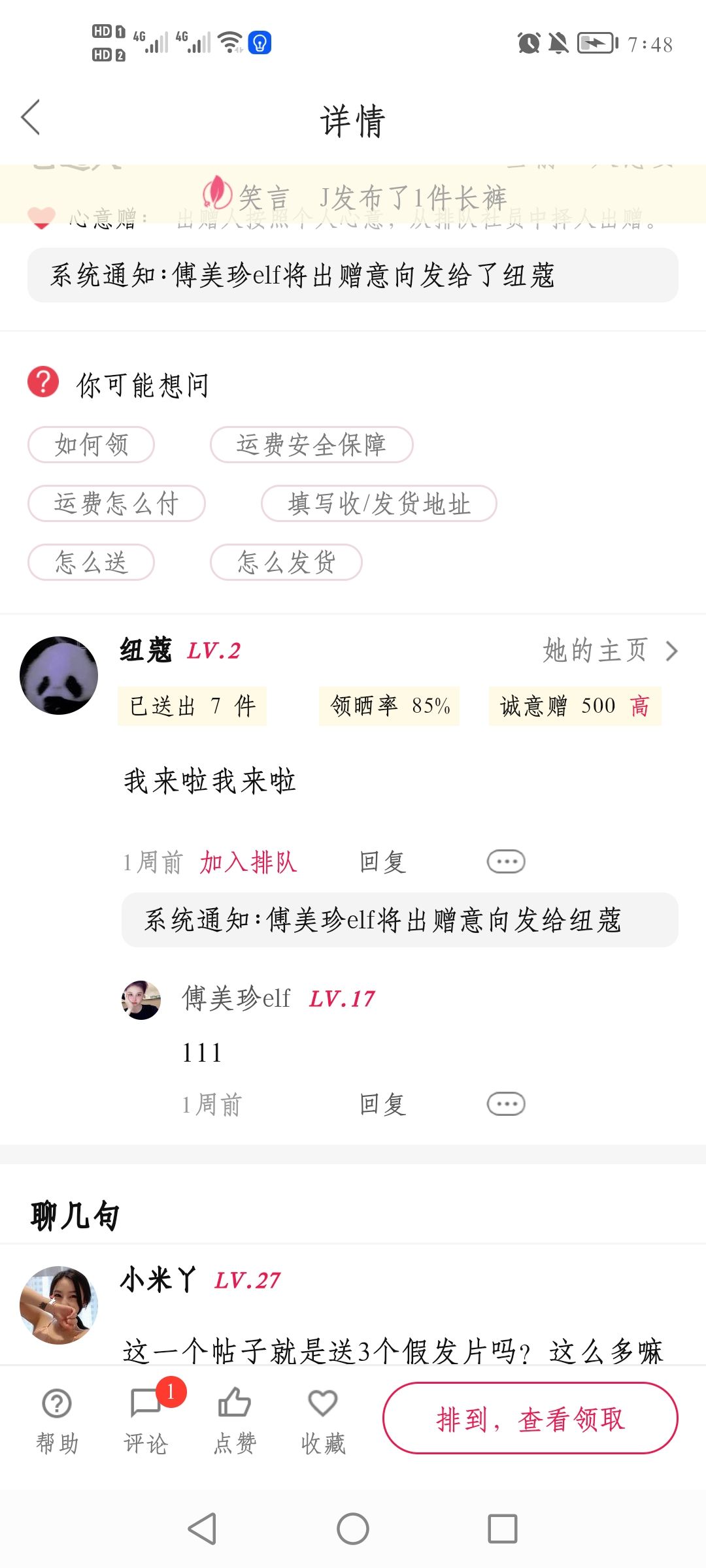
Task: Select the 怎么发货 chip
Action: coord(286,563)
